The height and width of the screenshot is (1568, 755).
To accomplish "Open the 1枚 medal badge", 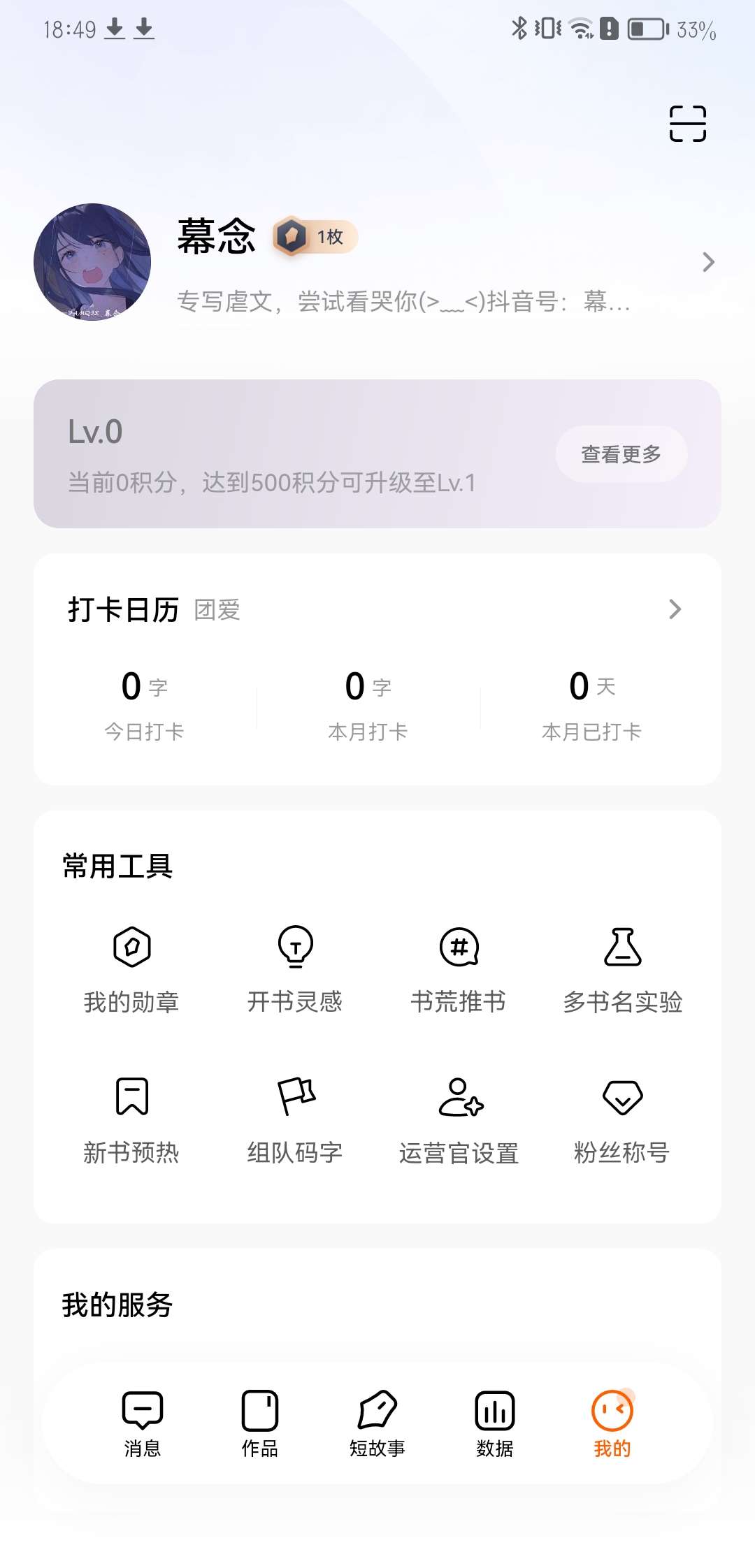I will pos(315,237).
